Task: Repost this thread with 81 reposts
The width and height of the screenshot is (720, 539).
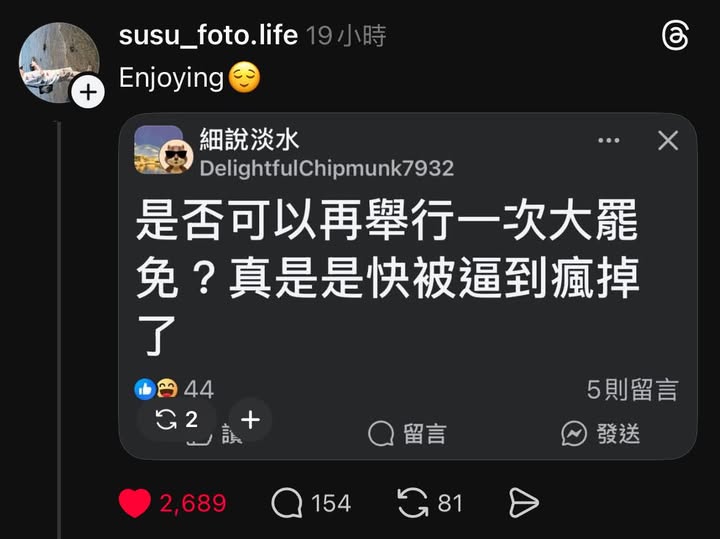Action: (413, 503)
